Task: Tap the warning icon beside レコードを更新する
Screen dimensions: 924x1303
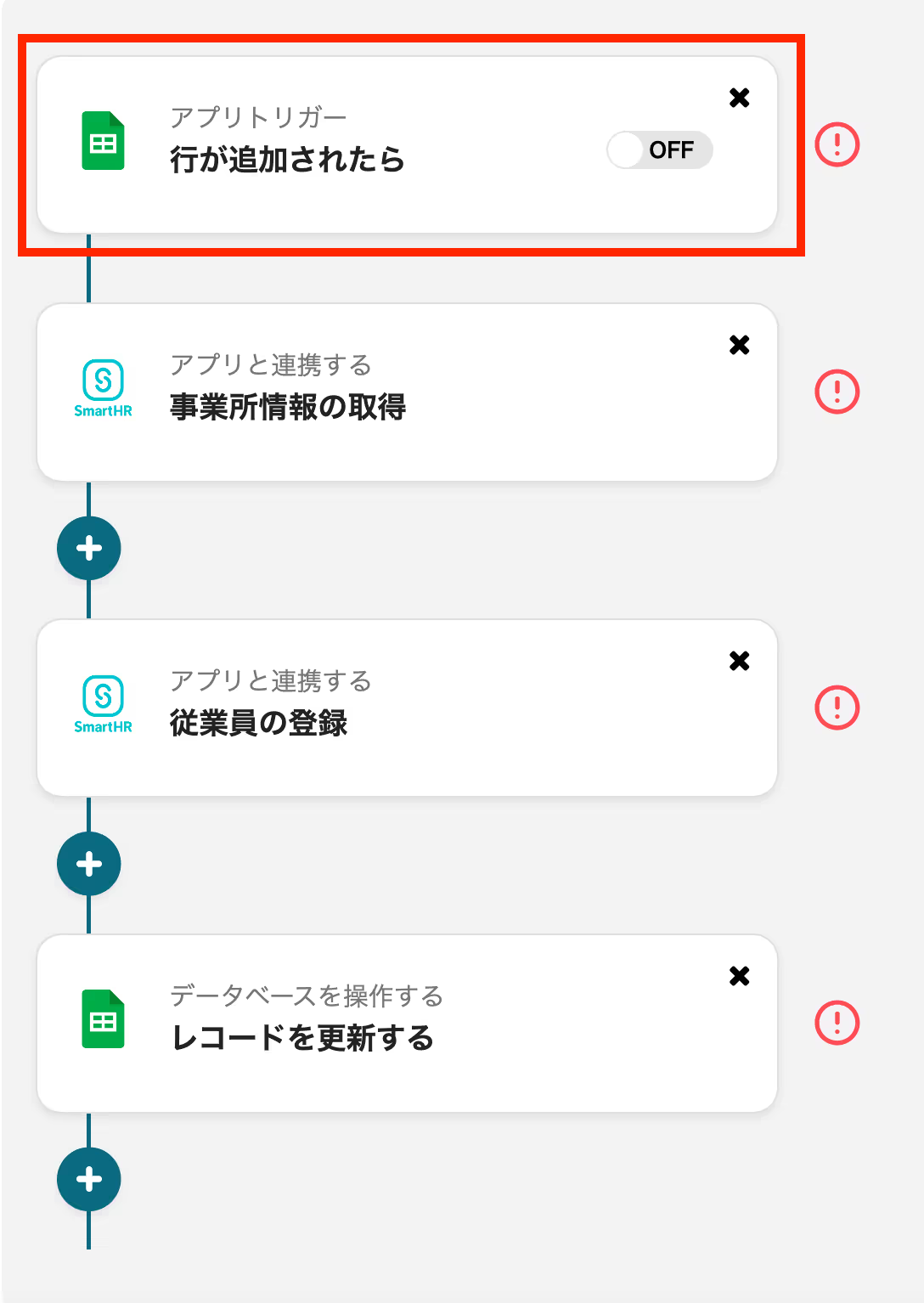Action: click(837, 1023)
